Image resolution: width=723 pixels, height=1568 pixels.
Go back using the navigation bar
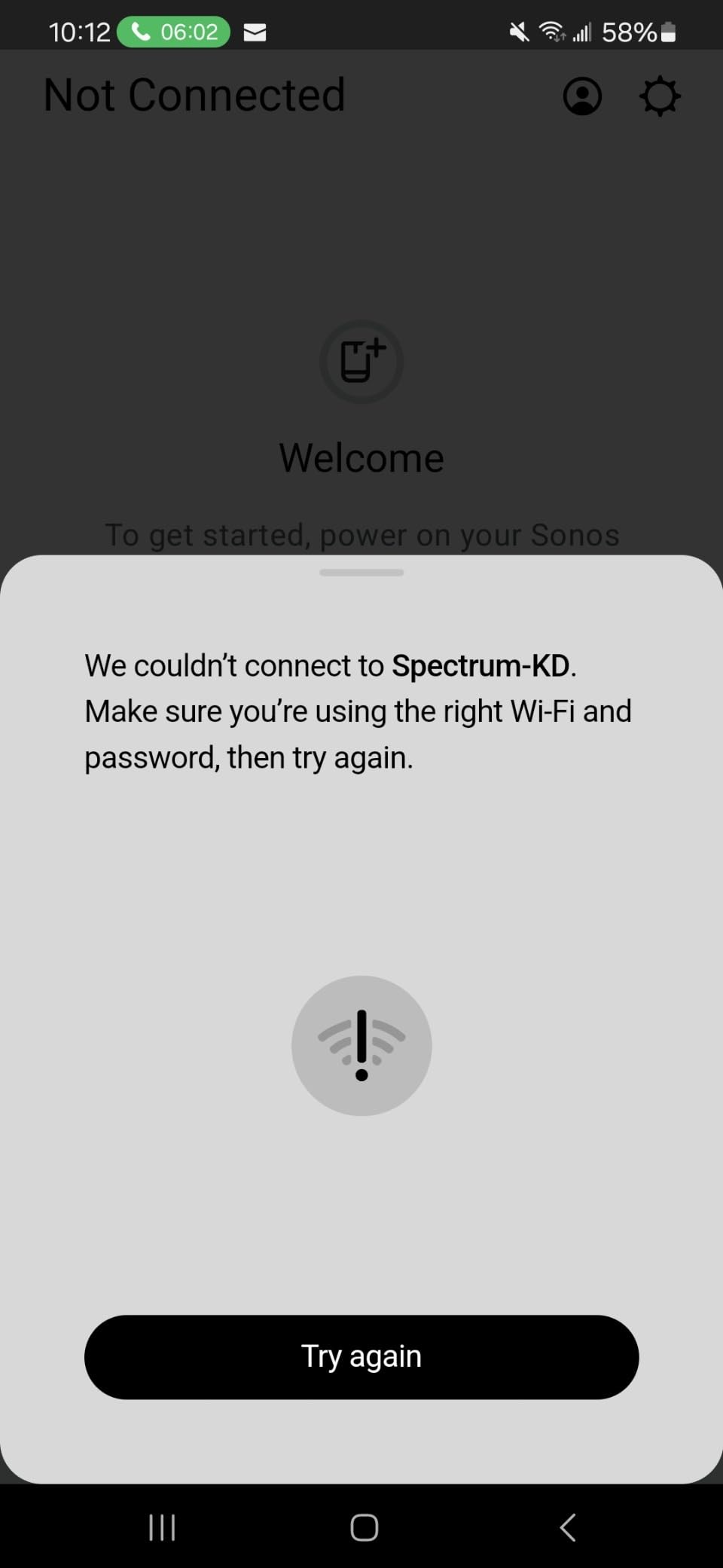569,1527
